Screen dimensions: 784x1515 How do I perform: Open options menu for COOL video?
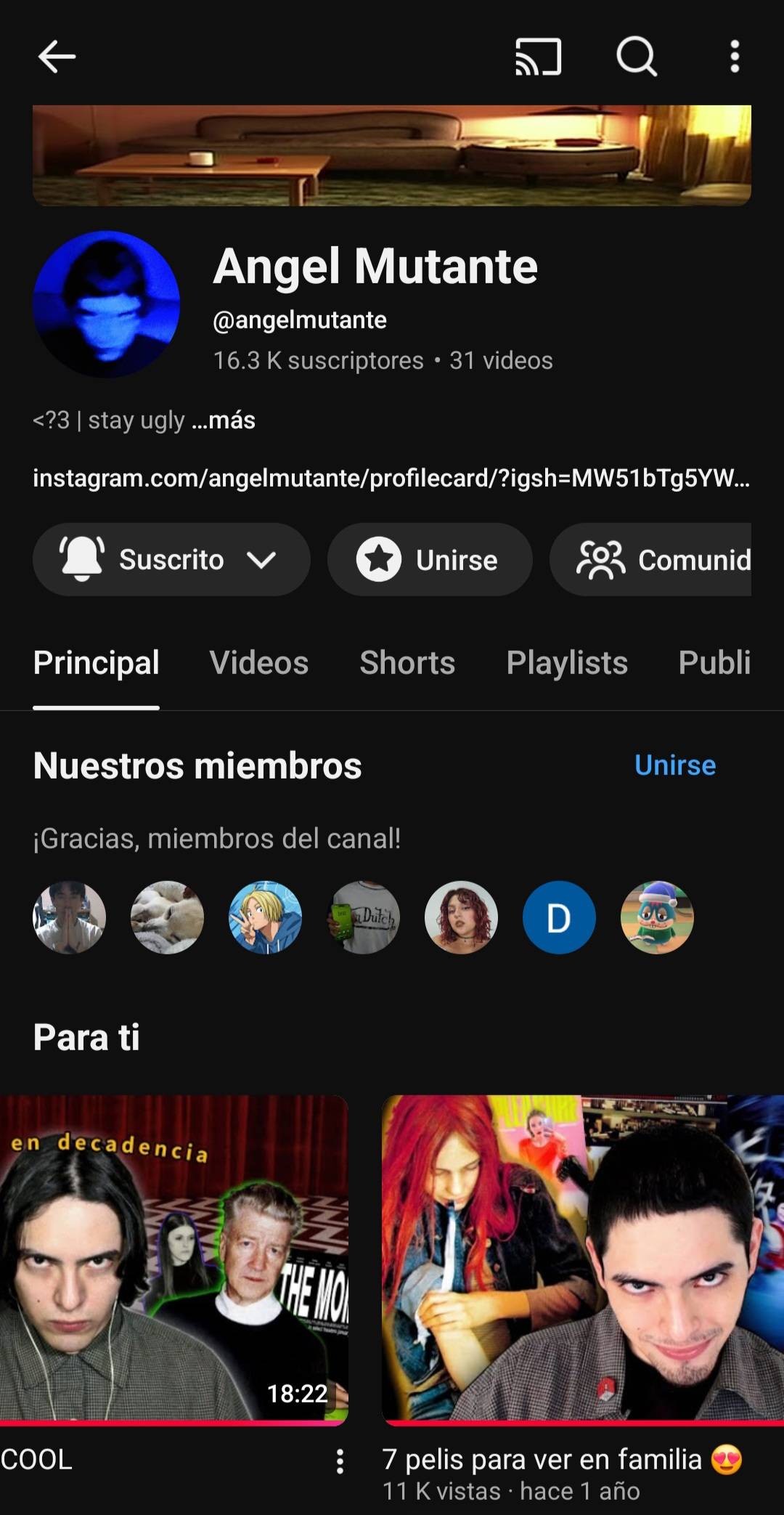pos(339,1461)
